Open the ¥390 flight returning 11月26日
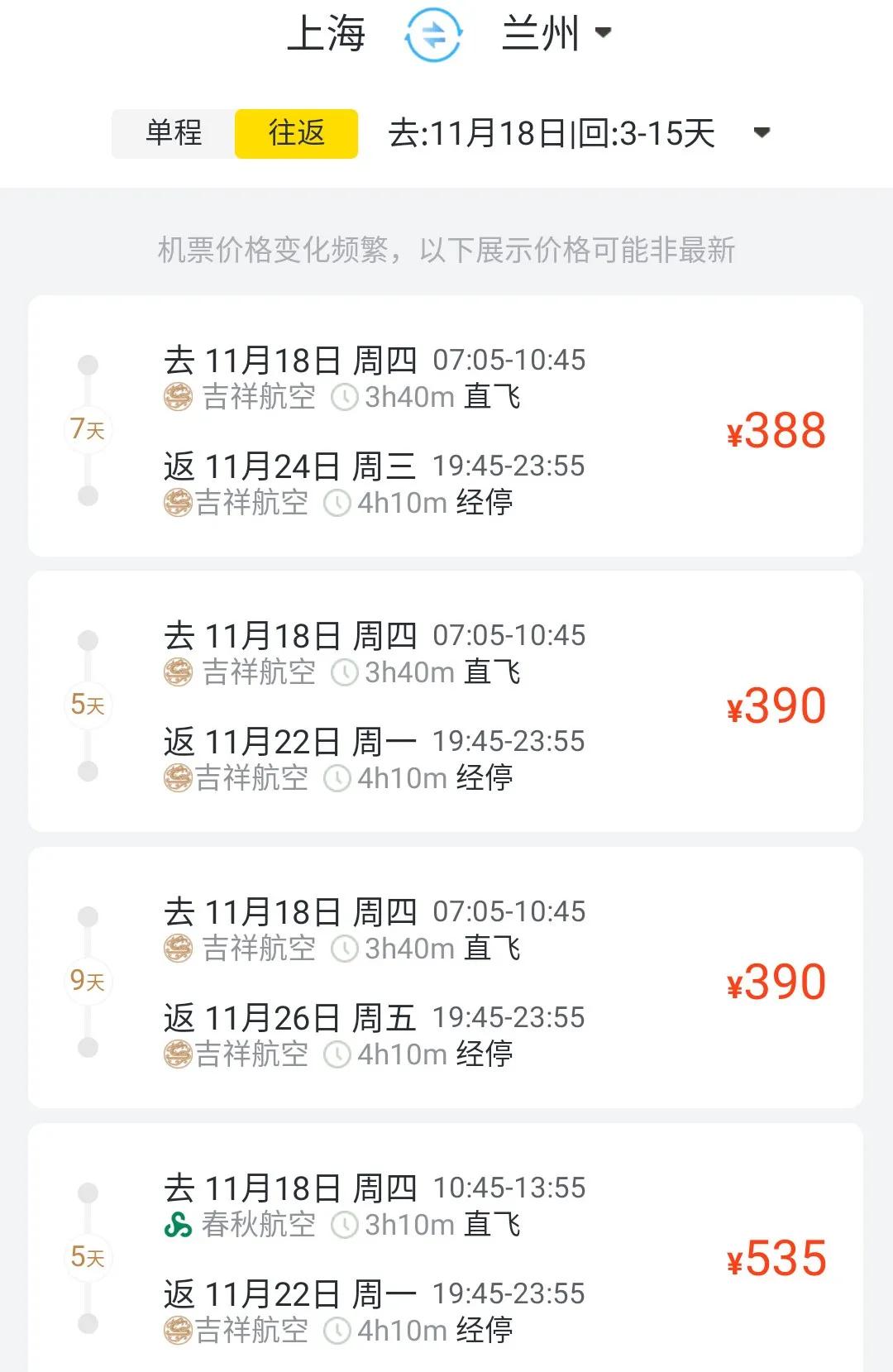893x1372 pixels. click(446, 978)
